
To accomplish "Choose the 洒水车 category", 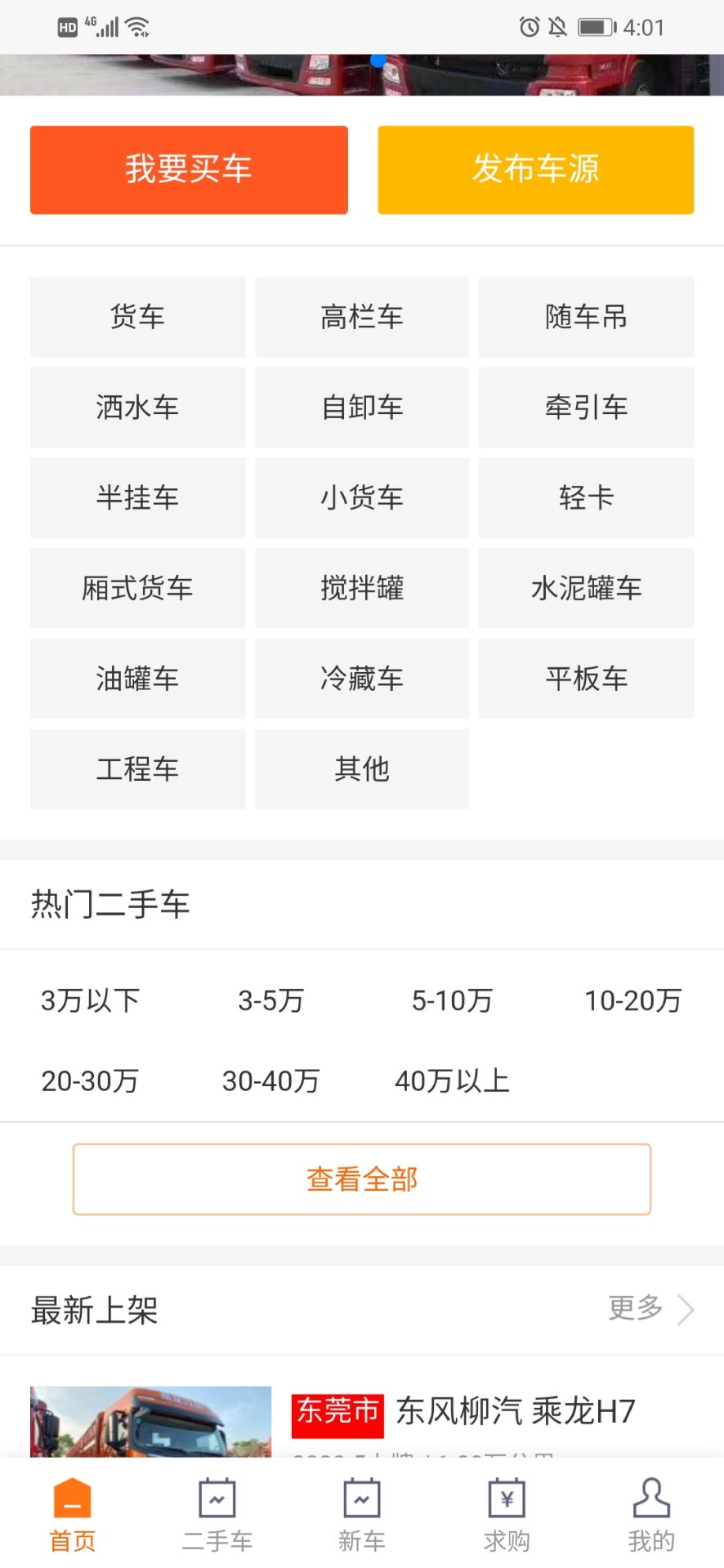I will tap(137, 408).
